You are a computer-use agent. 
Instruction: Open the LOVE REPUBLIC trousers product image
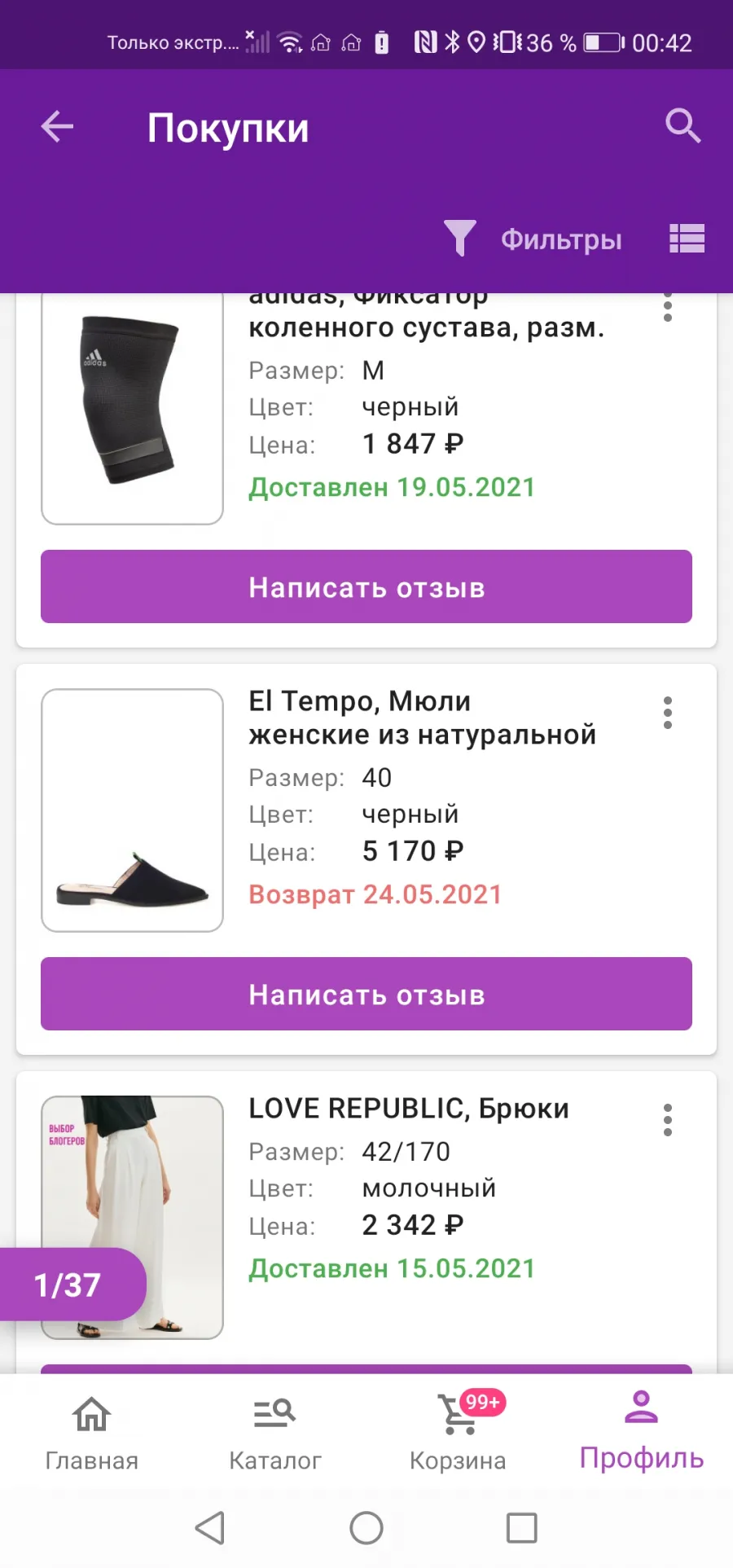click(x=132, y=1218)
